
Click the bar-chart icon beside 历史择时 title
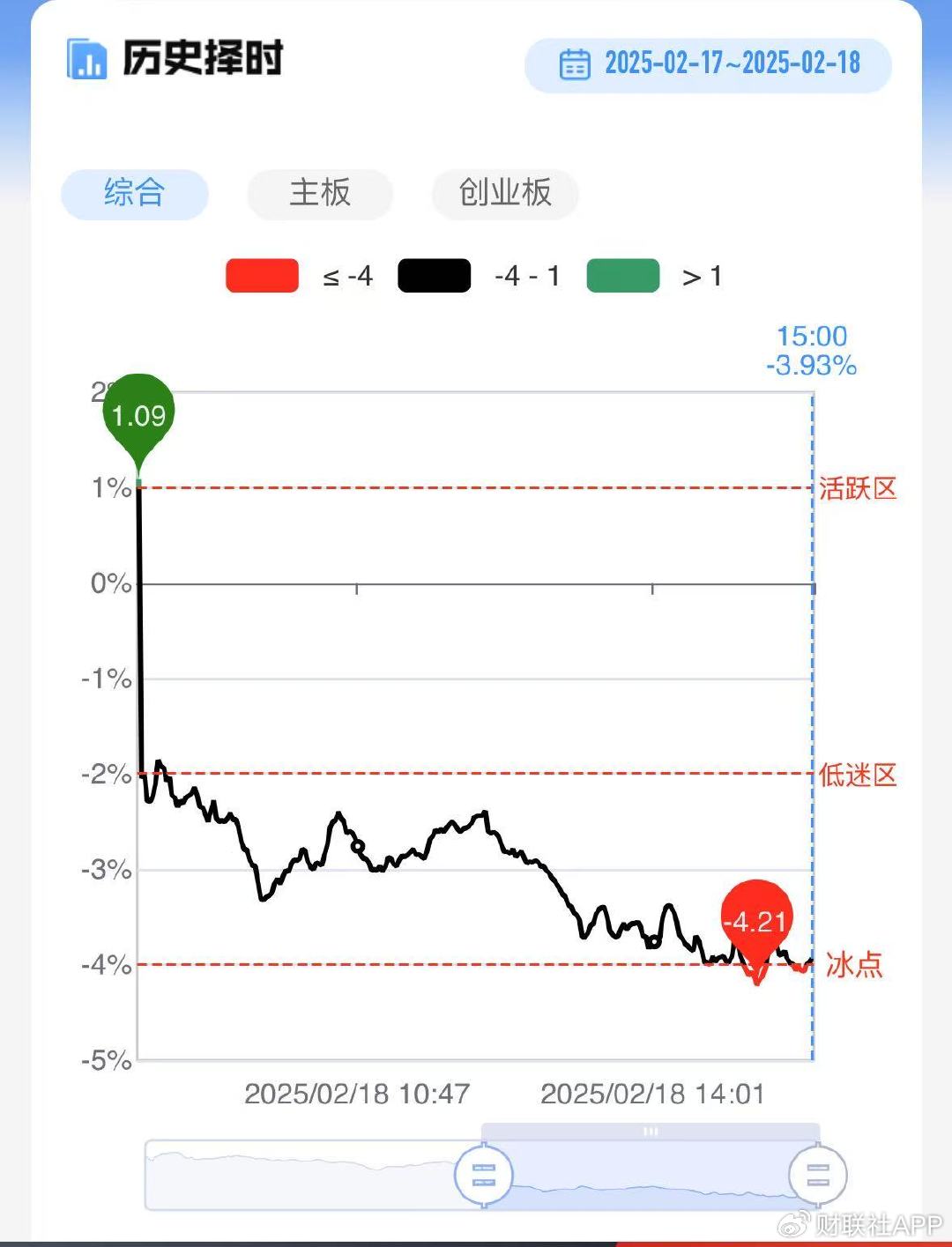coord(86,60)
